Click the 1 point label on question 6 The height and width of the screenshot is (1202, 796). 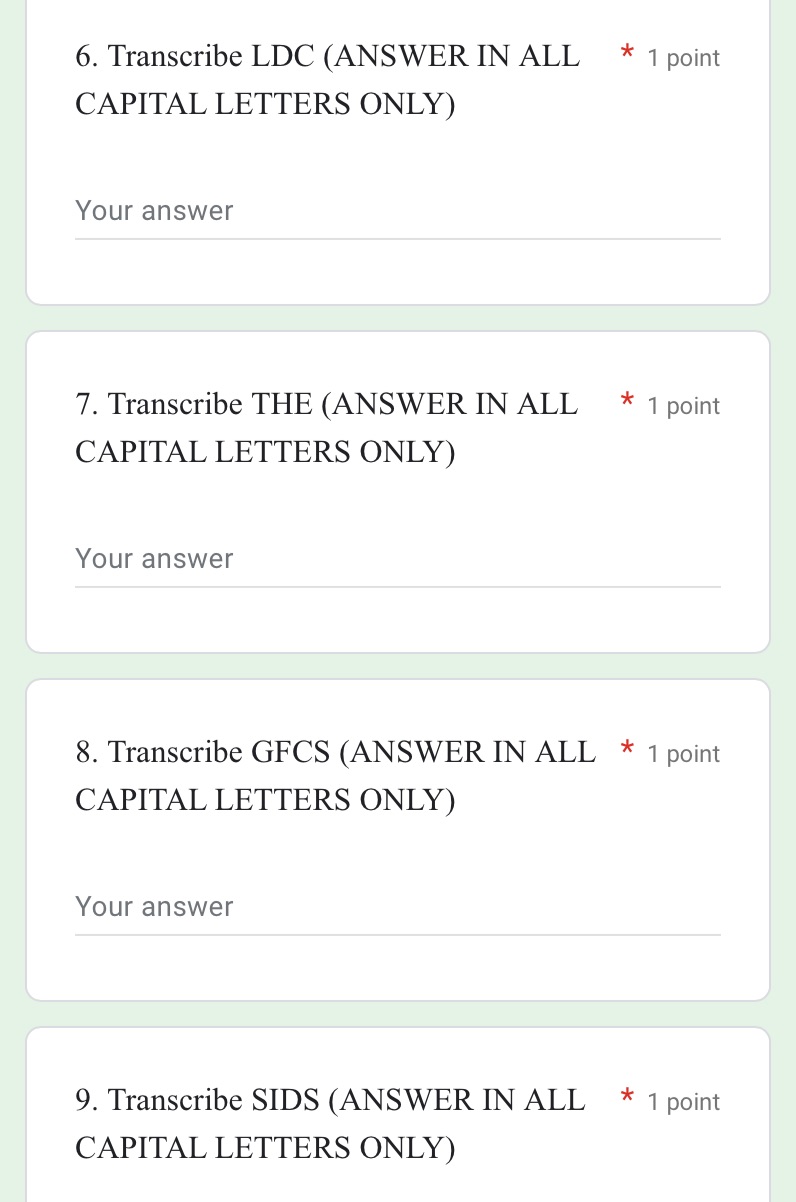[683, 58]
